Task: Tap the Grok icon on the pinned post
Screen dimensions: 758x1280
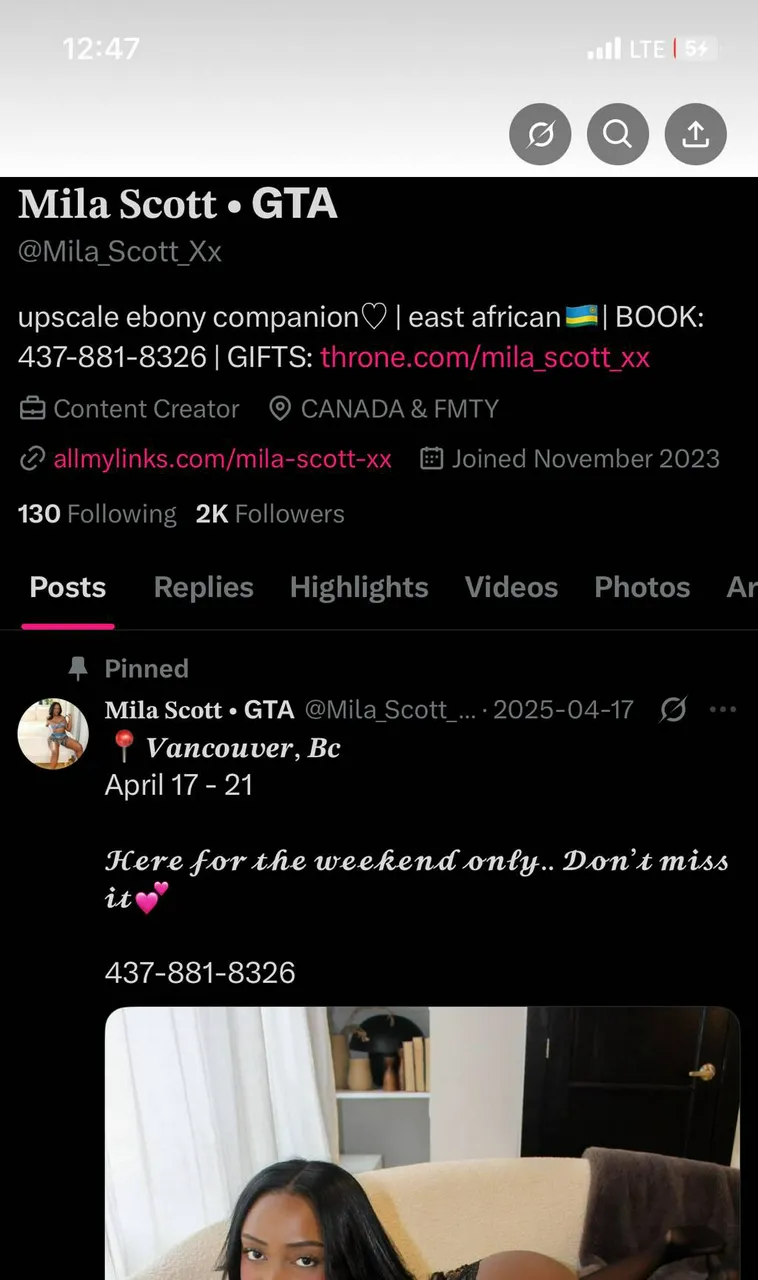Action: click(674, 710)
